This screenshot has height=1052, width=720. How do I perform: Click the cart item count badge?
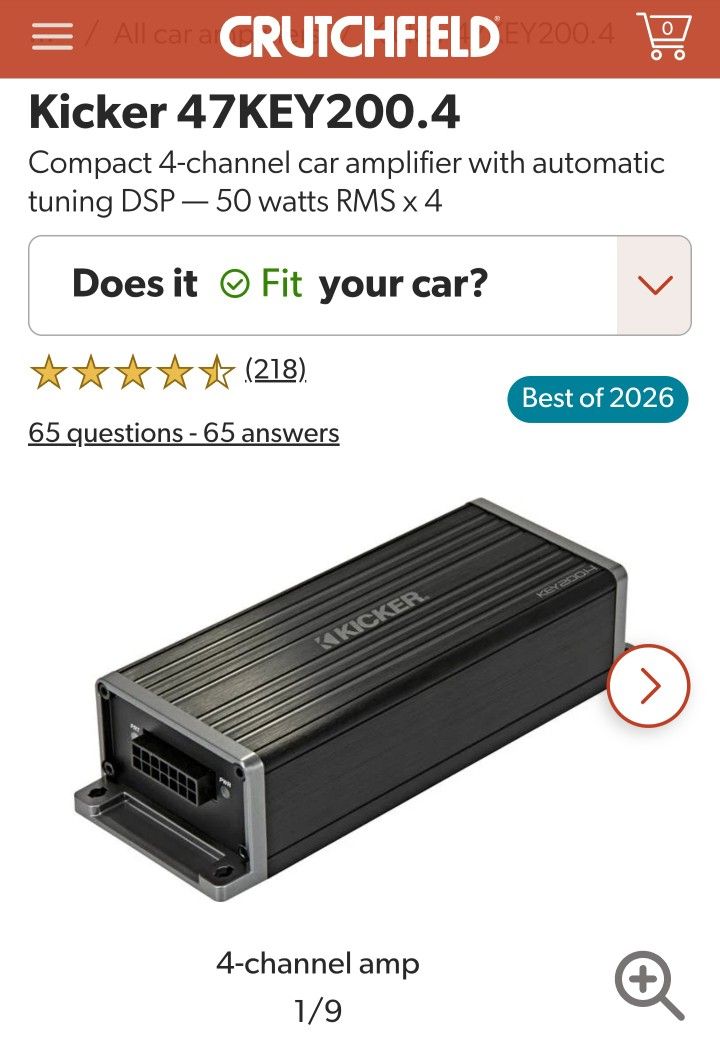[x=668, y=26]
